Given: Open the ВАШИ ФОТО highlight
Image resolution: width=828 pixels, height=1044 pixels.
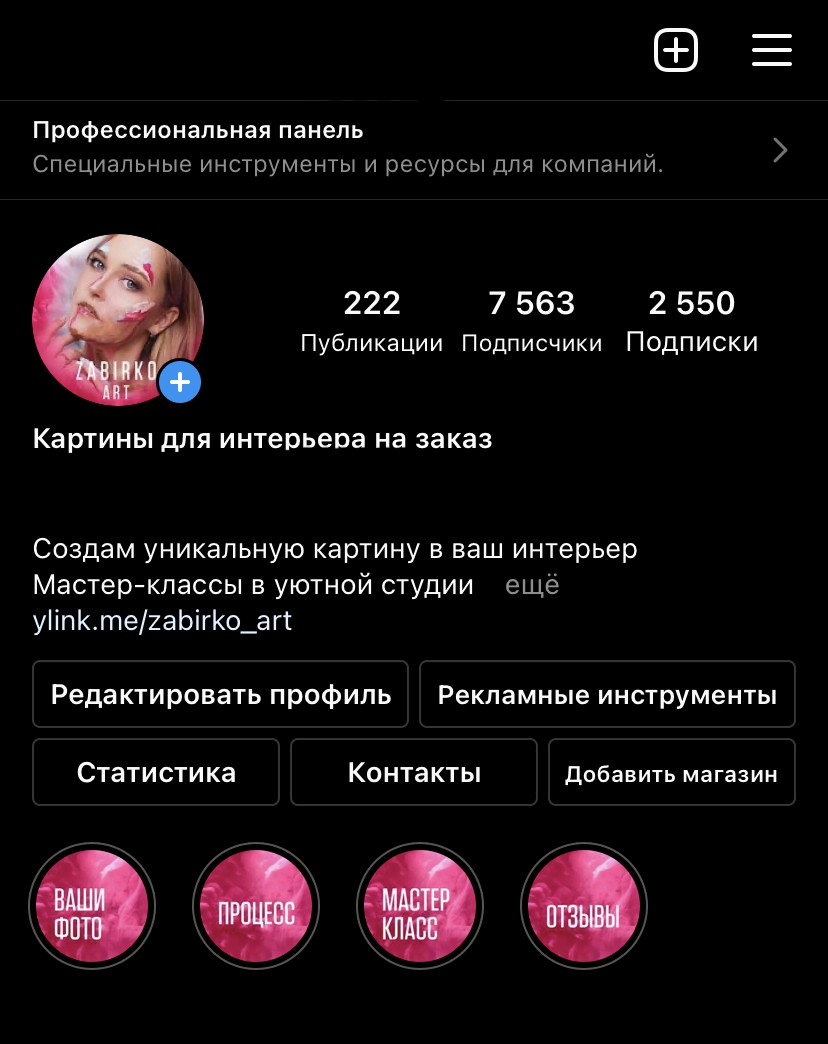Looking at the screenshot, I should 91,907.
